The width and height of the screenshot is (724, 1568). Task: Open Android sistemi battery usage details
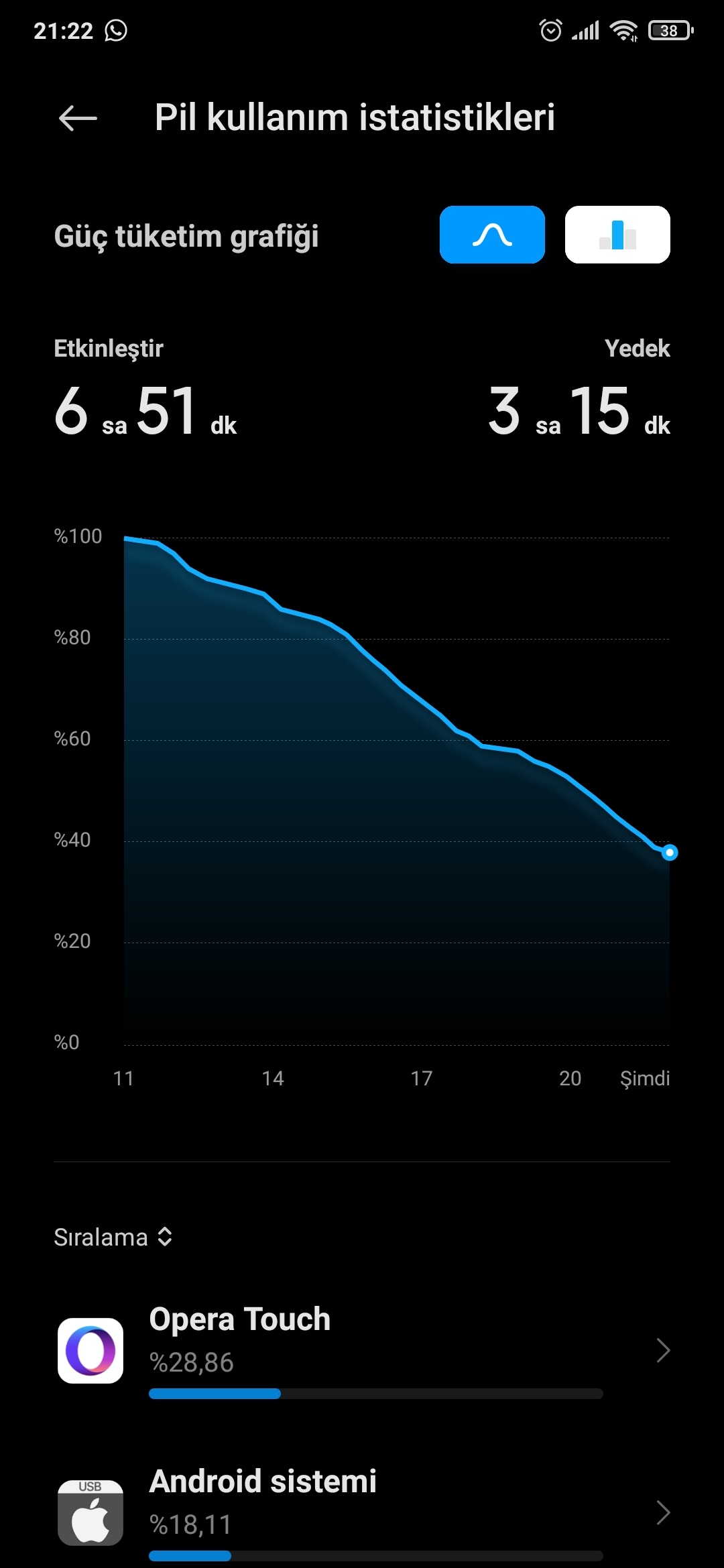coord(362,1513)
